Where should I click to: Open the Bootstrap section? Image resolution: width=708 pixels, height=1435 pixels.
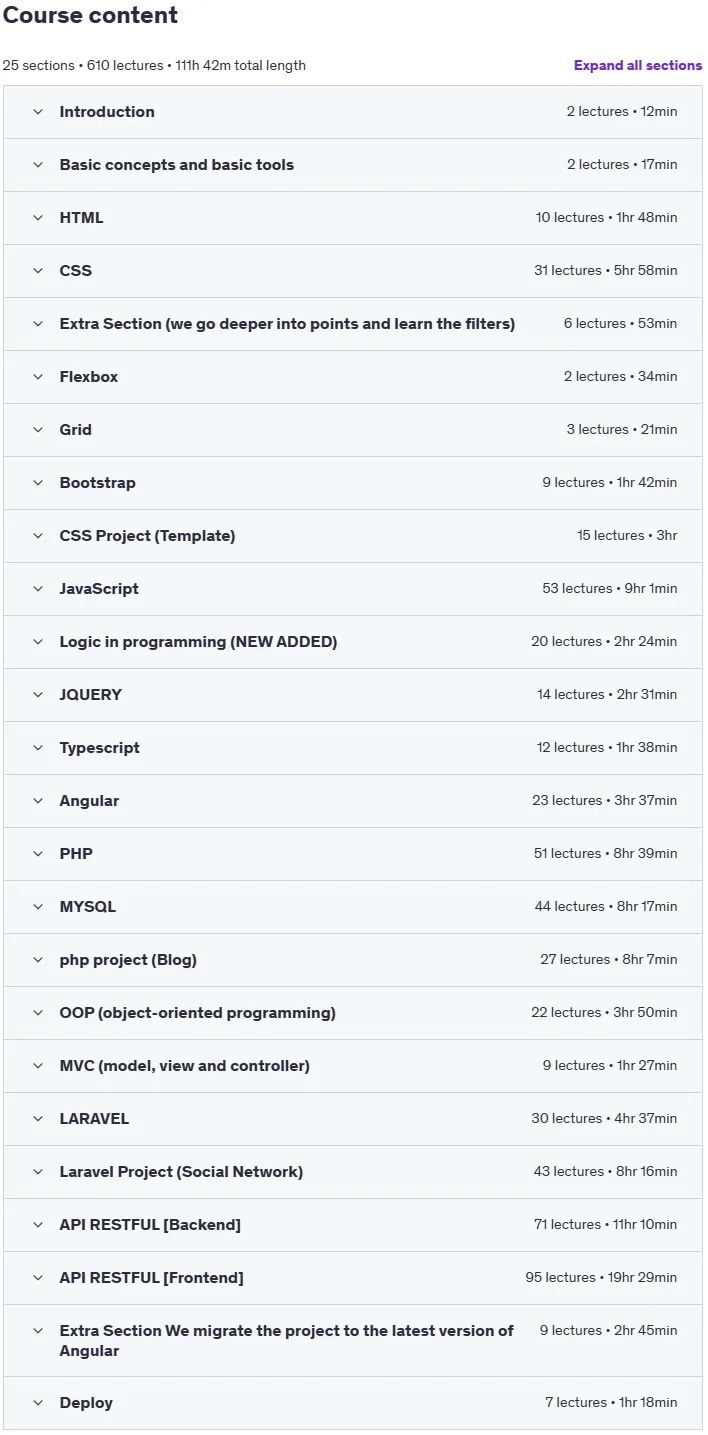point(353,483)
